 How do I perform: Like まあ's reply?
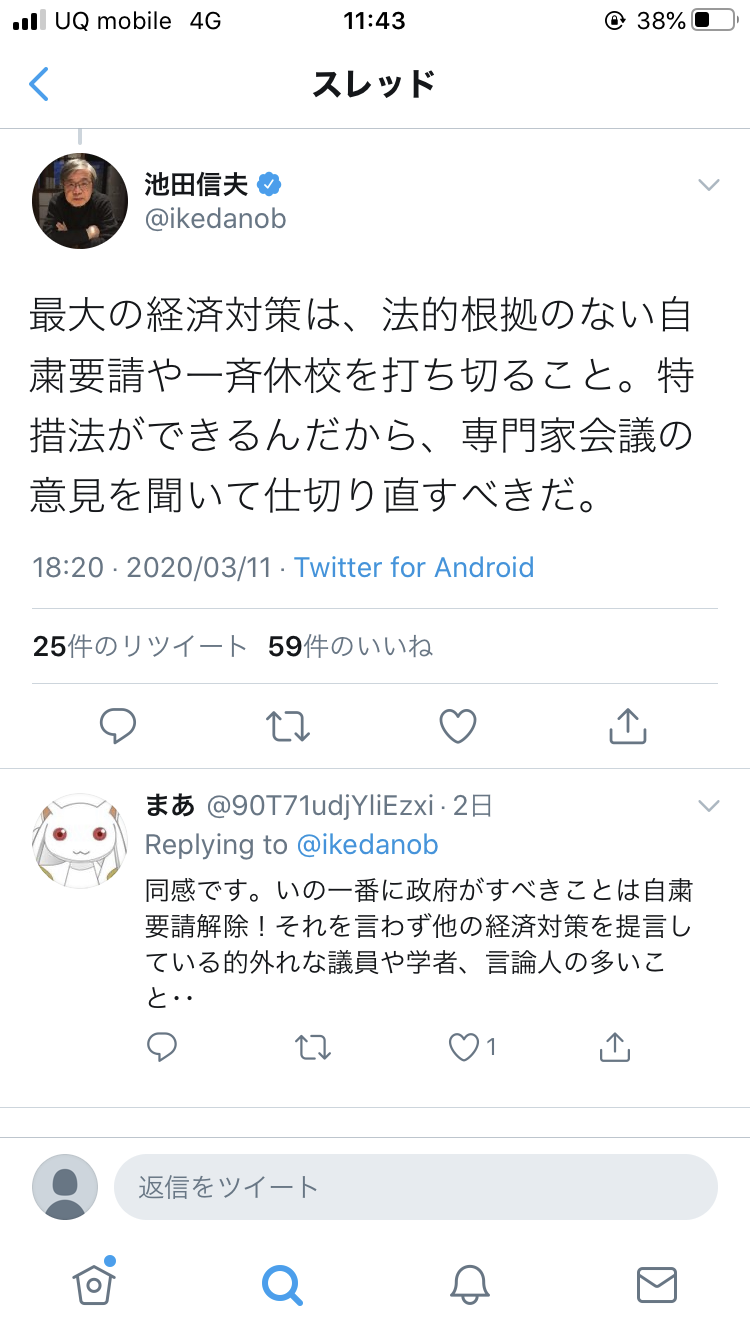click(x=464, y=1047)
